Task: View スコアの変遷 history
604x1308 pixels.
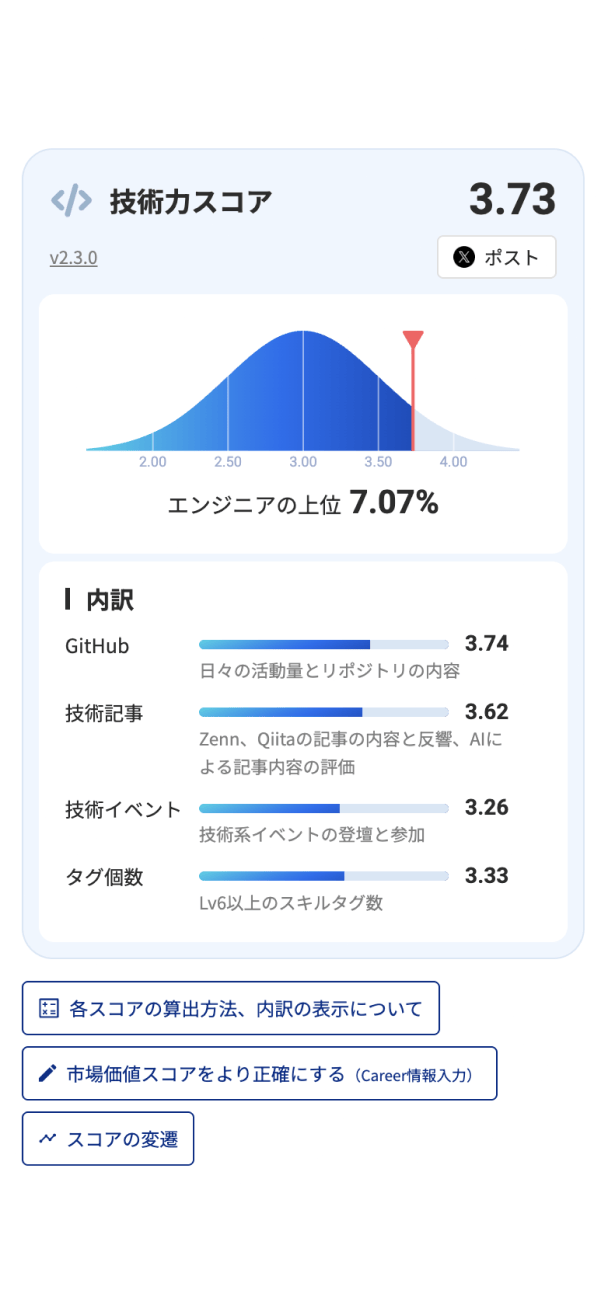Action: (108, 1138)
